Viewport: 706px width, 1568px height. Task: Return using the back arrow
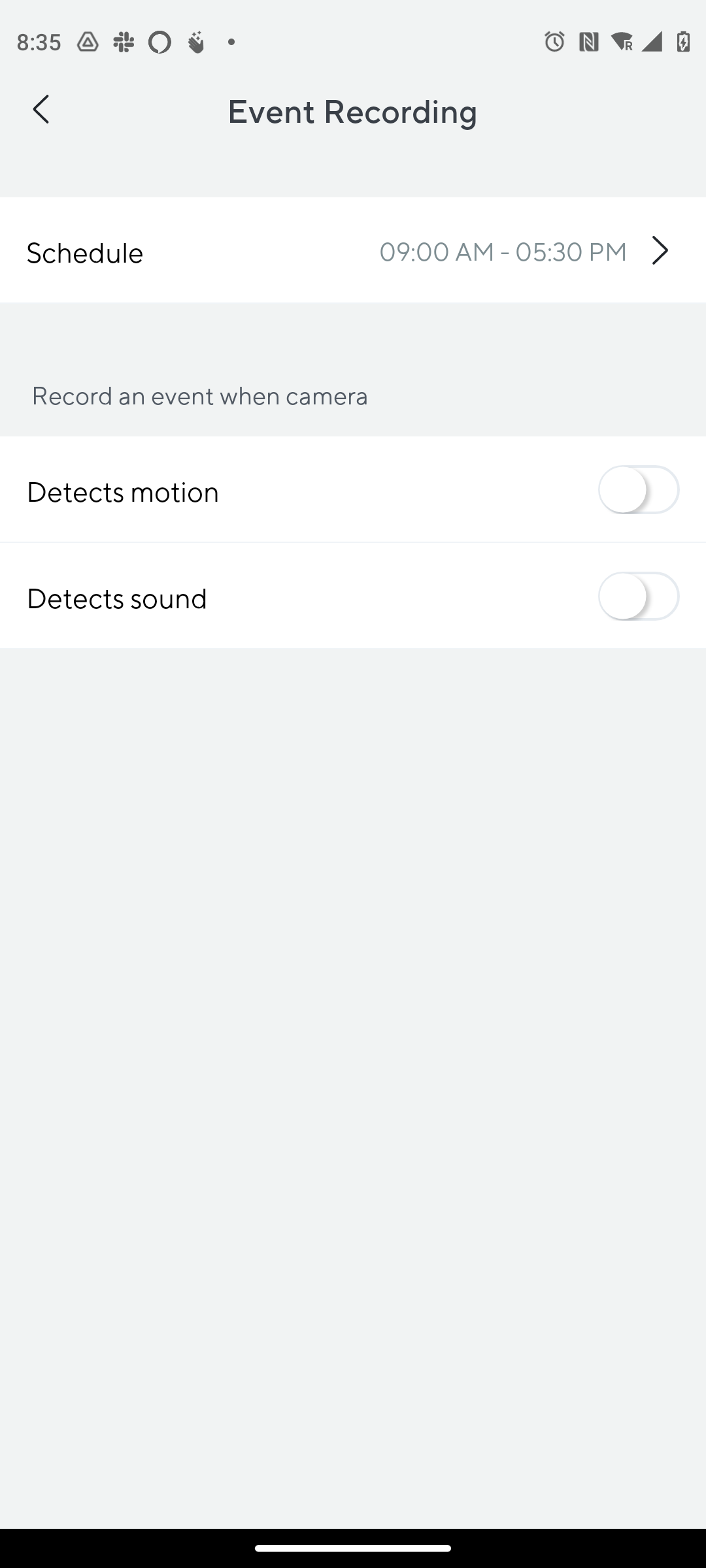41,110
